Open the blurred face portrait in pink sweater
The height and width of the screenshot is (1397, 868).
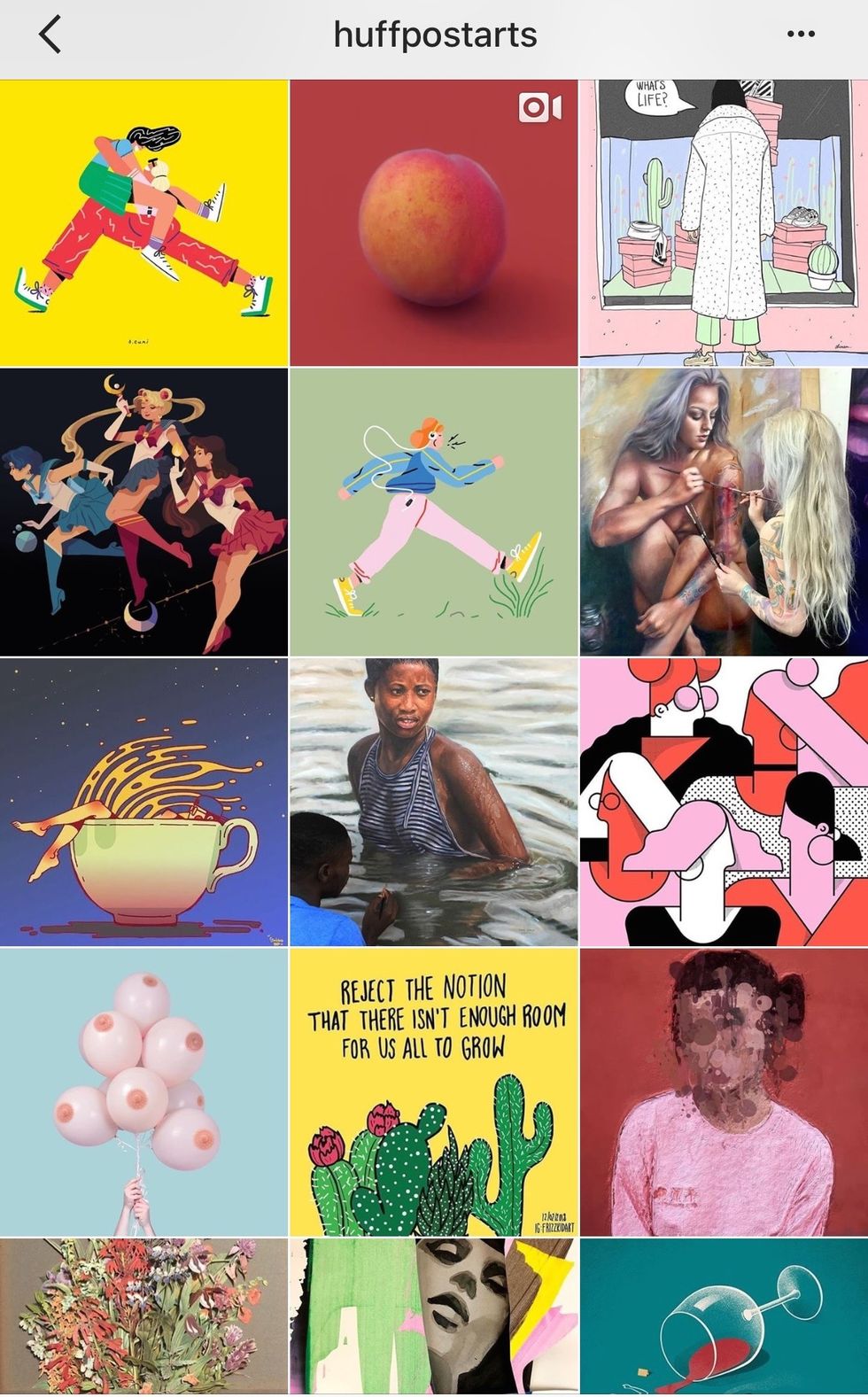724,1091
